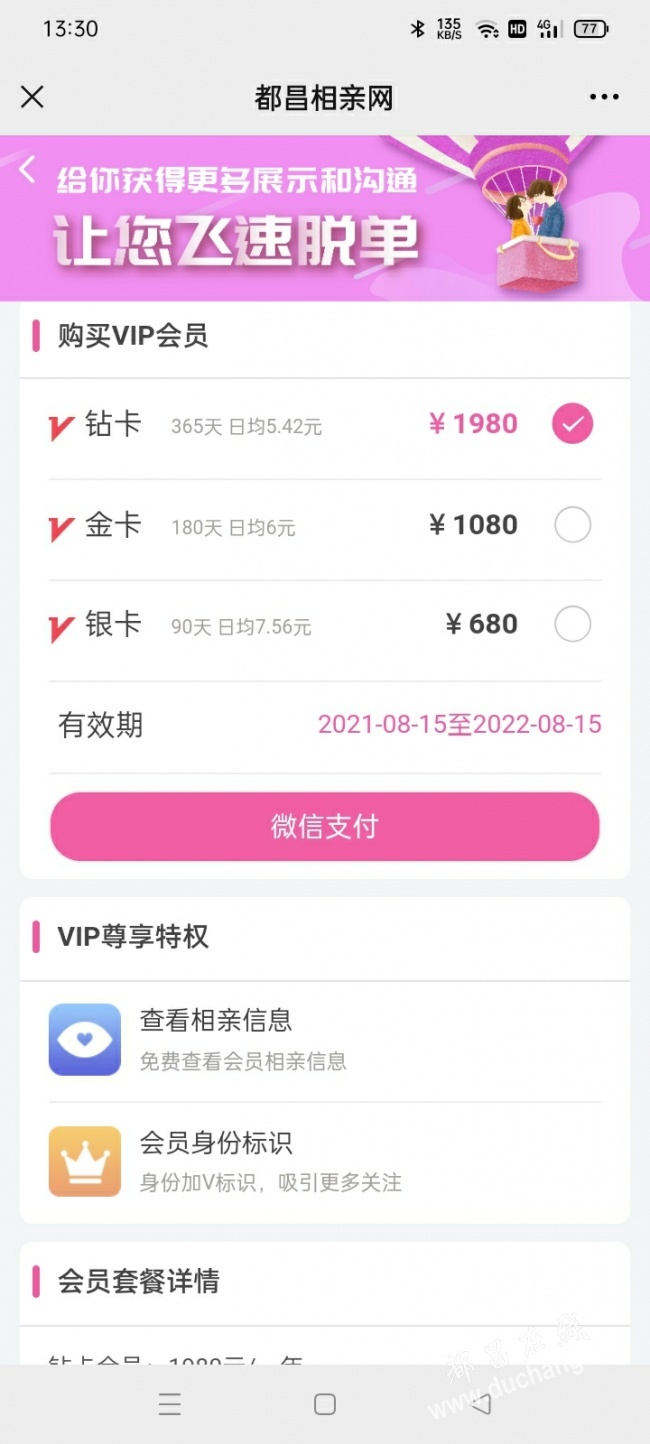Select the 金卡 180-day plan
This screenshot has width=650, height=1444.
click(x=325, y=526)
